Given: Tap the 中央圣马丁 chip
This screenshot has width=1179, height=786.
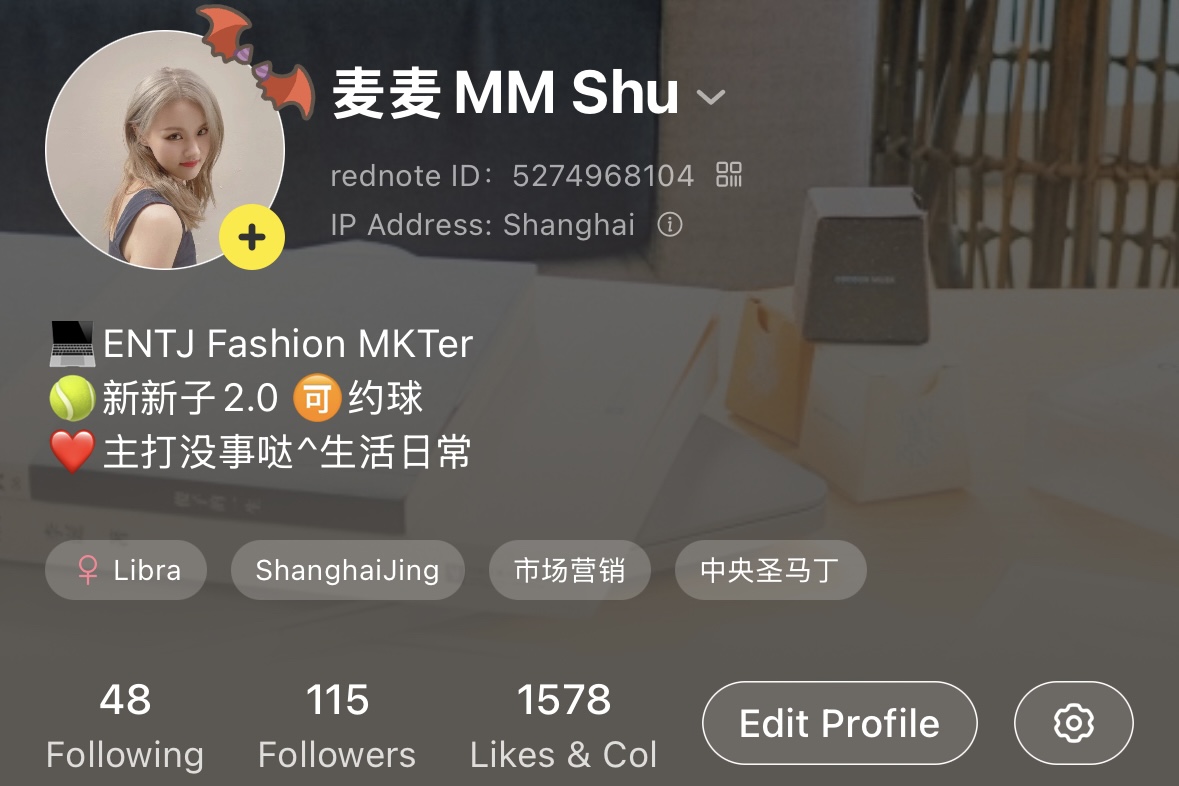Looking at the screenshot, I should click(770, 570).
